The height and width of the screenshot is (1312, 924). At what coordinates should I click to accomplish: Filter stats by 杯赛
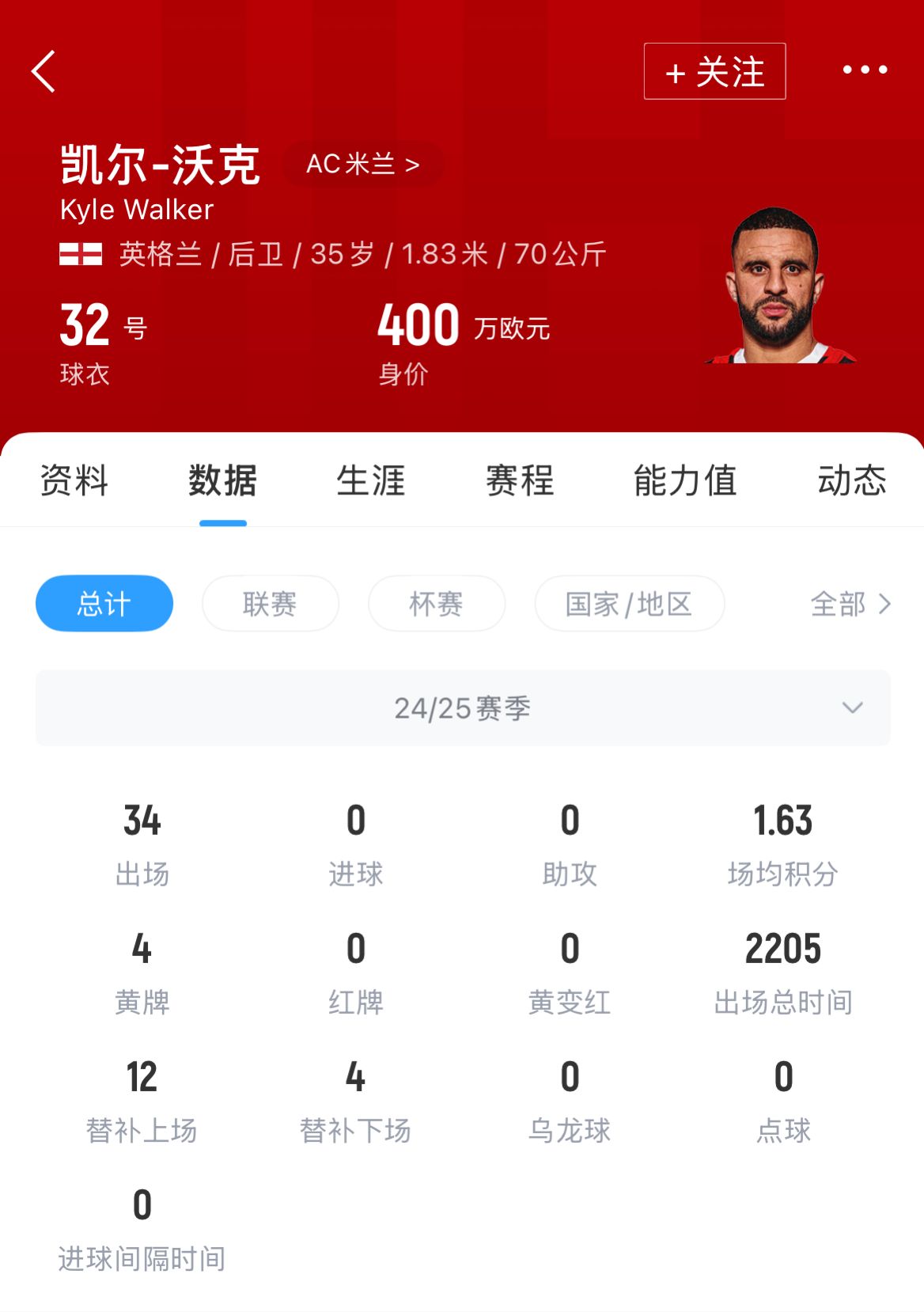pos(436,604)
